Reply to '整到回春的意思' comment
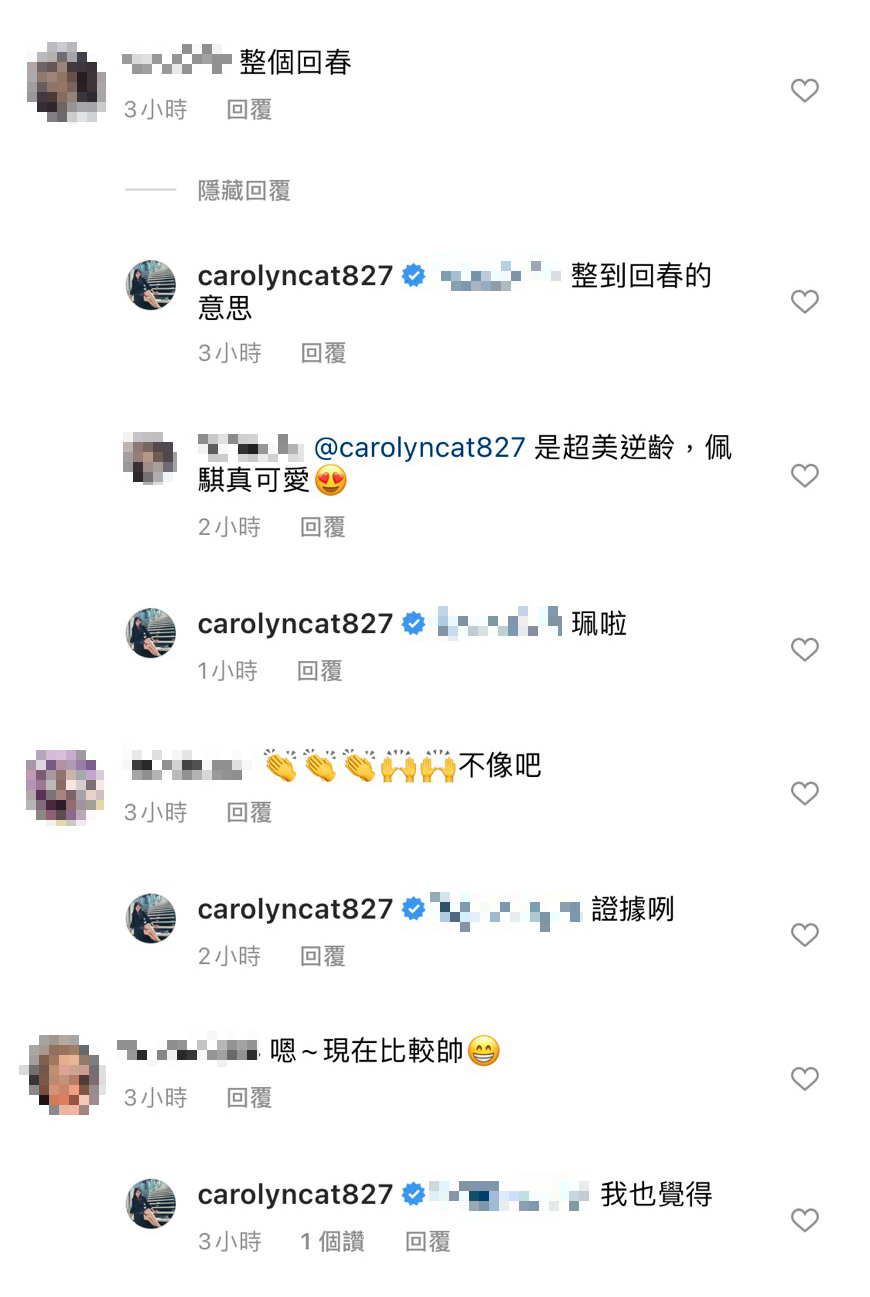This screenshot has height=1297, width=870. coord(323,353)
